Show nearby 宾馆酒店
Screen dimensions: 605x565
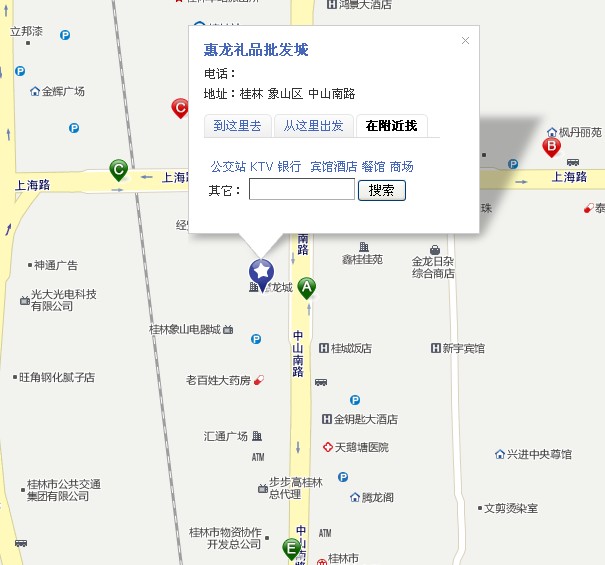click(333, 167)
